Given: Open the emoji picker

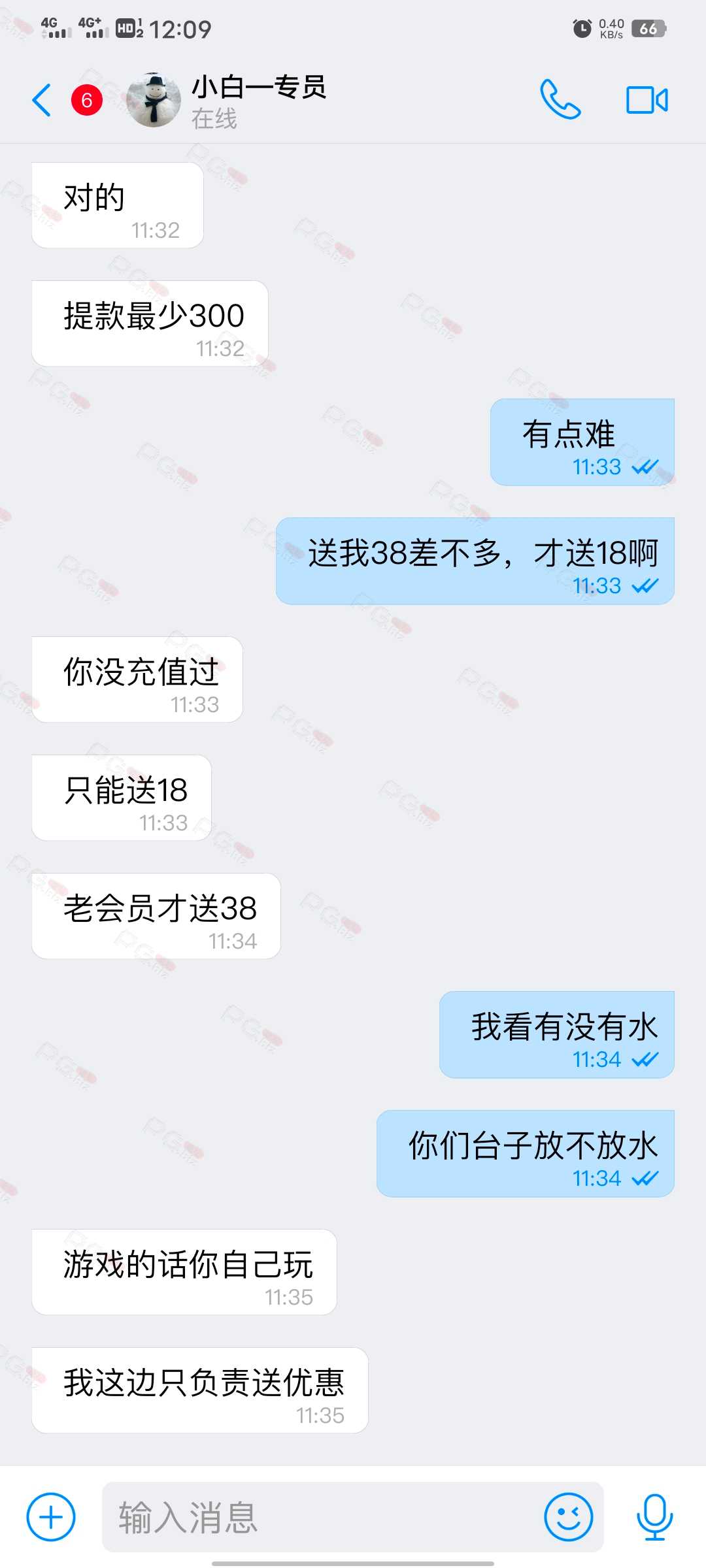Looking at the screenshot, I should pos(569,1517).
